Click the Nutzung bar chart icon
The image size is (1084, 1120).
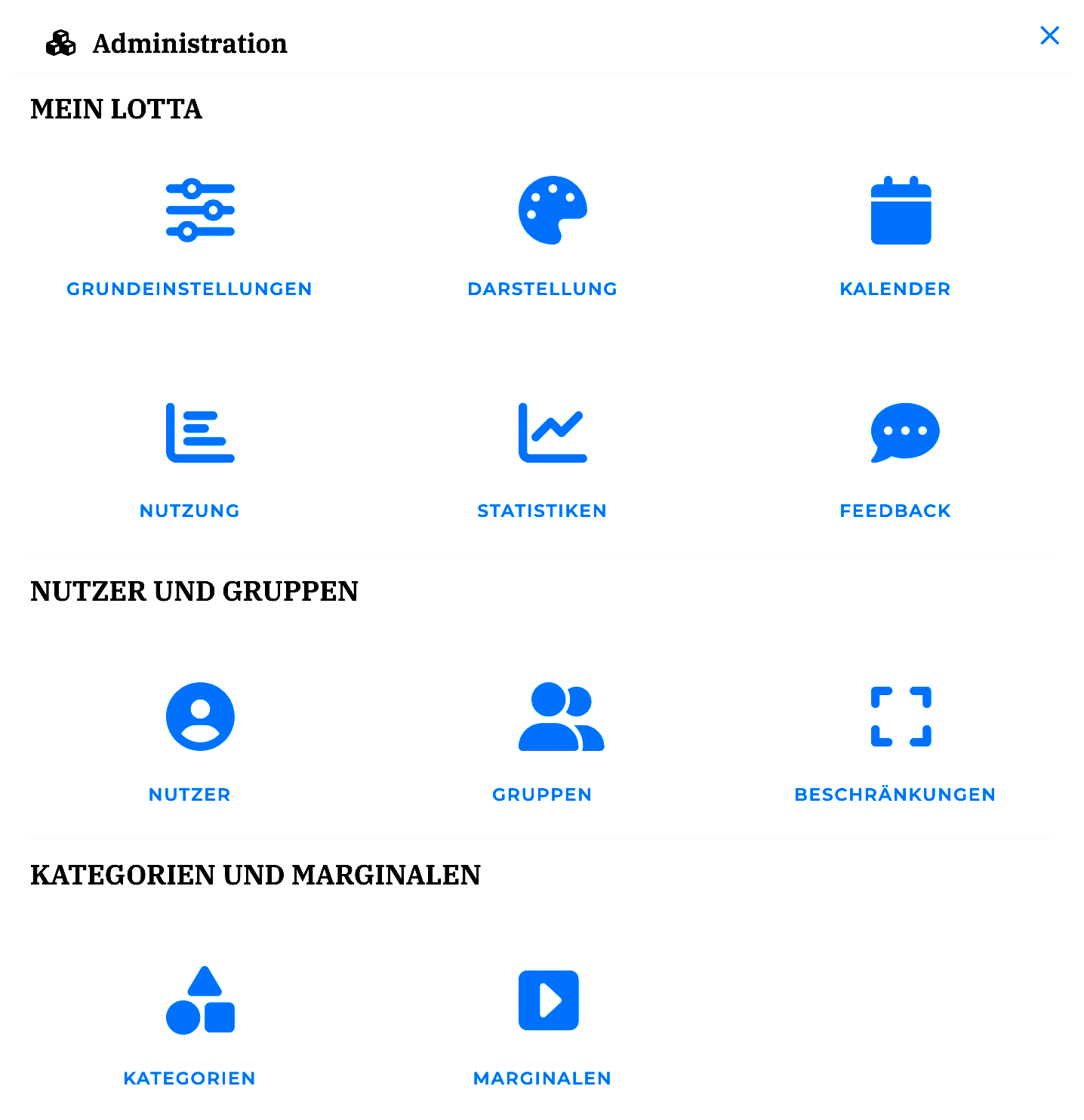(199, 432)
